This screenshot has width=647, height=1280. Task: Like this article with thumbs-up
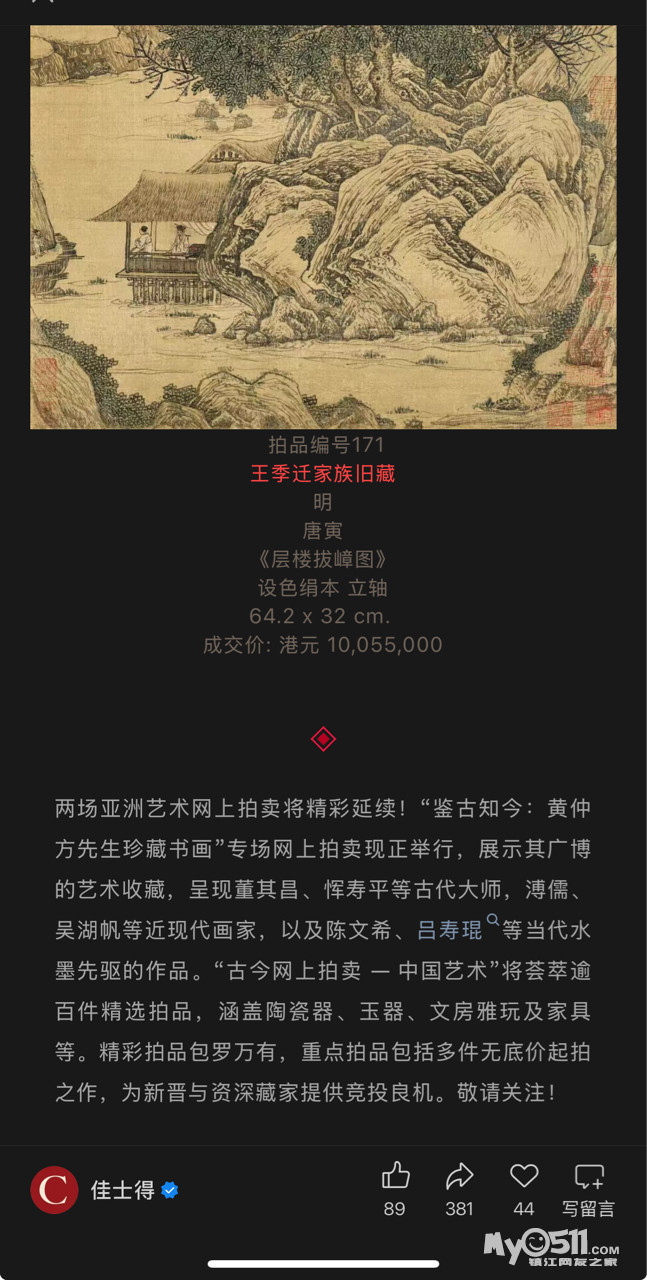(395, 1176)
